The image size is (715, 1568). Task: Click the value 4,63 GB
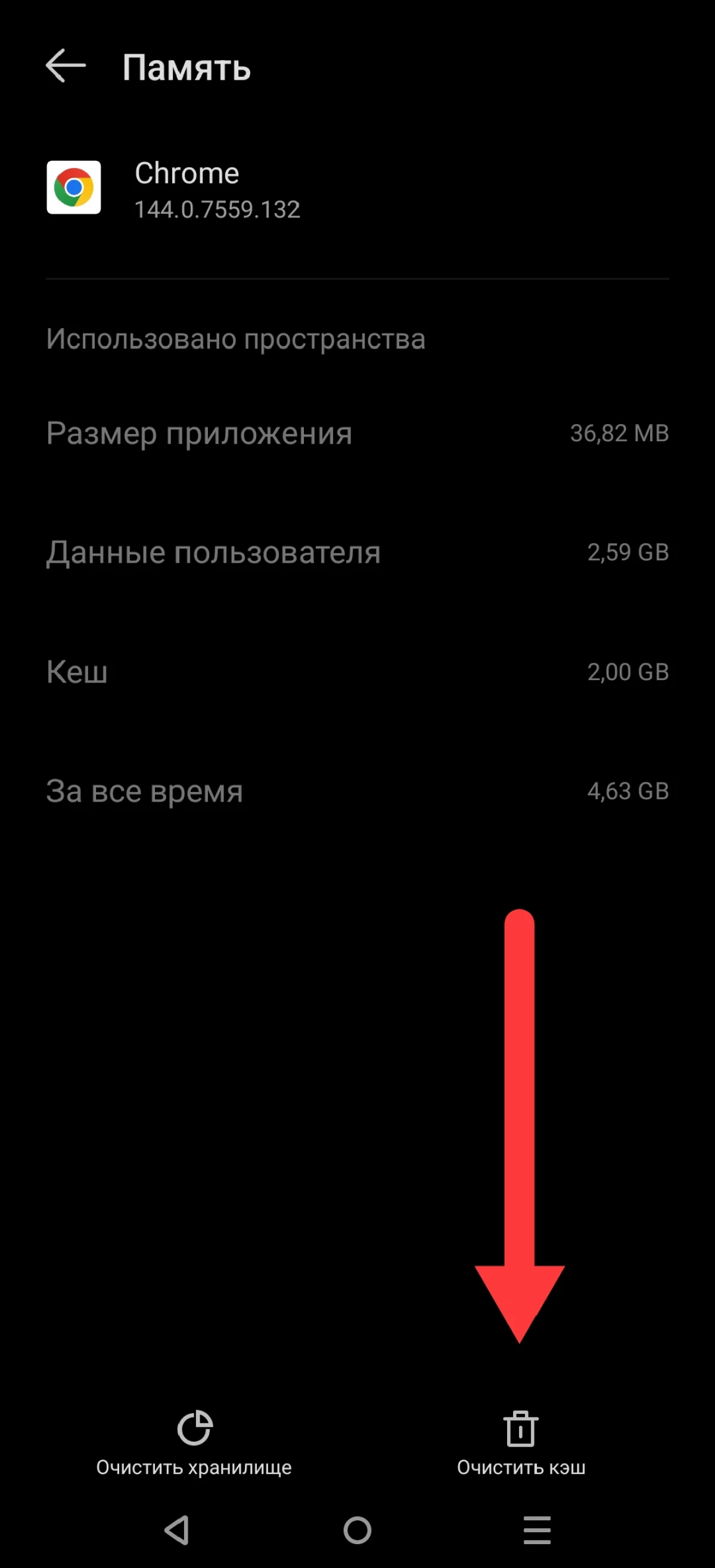click(627, 791)
